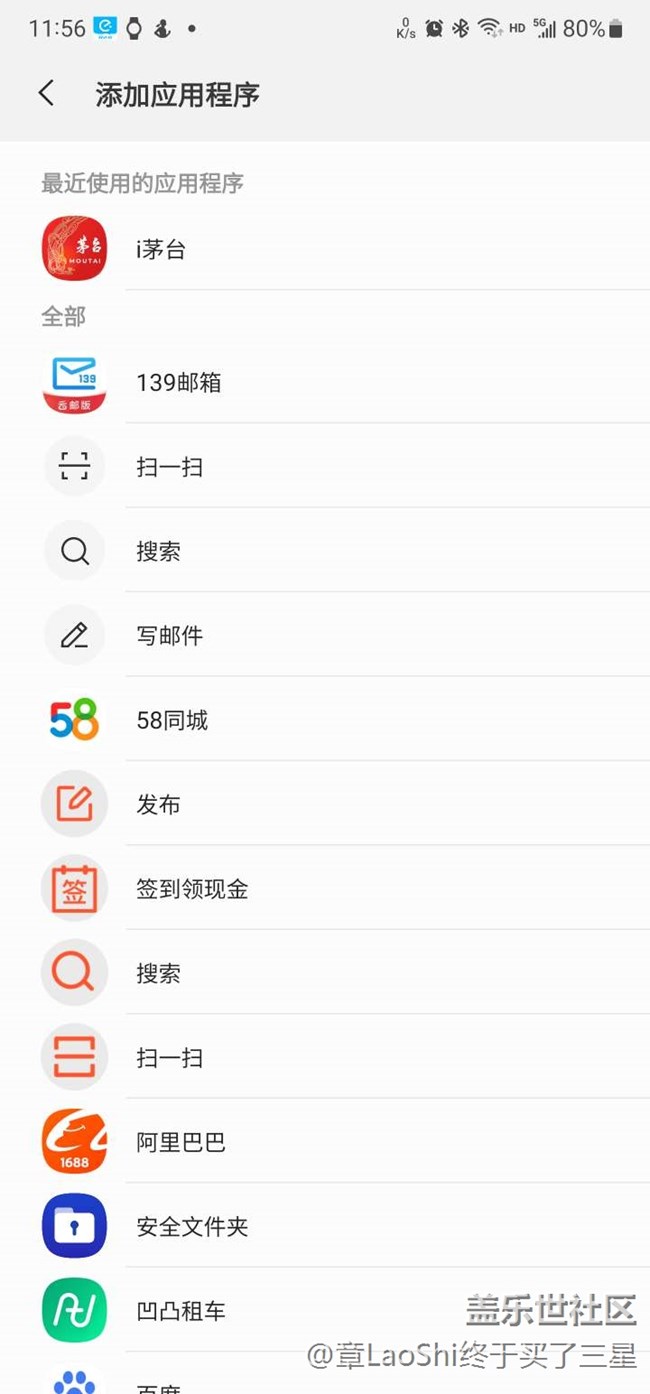
Task: Select the 写邮件 shortcut
Action: 170,636
